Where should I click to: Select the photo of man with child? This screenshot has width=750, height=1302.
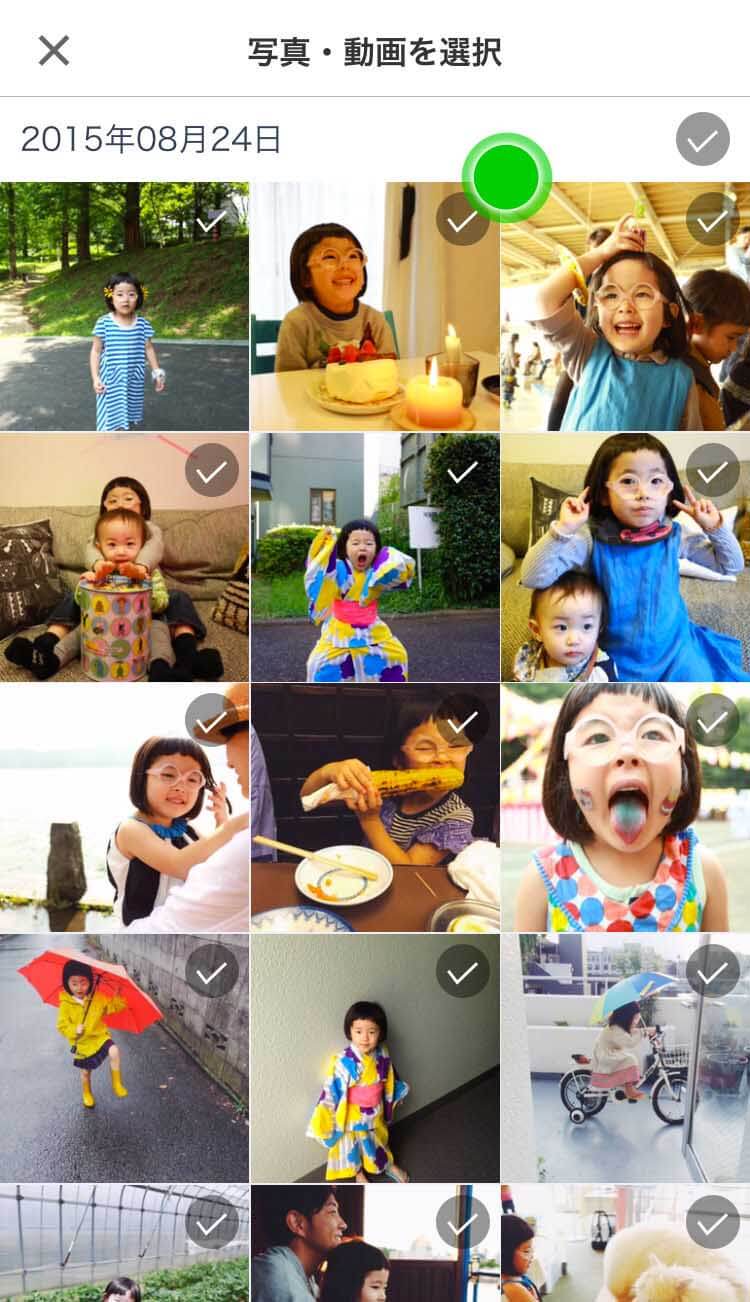[x=375, y=1244]
